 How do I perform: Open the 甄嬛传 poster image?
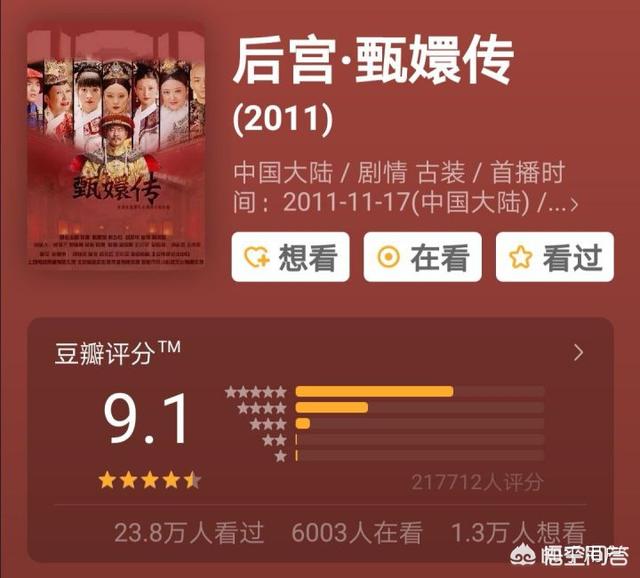pyautogui.click(x=115, y=154)
